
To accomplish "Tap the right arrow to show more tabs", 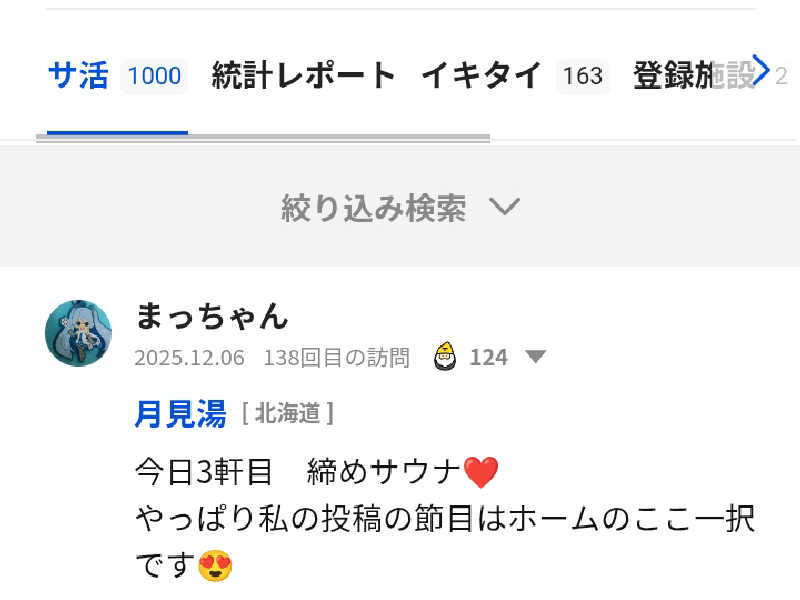I will [761, 70].
